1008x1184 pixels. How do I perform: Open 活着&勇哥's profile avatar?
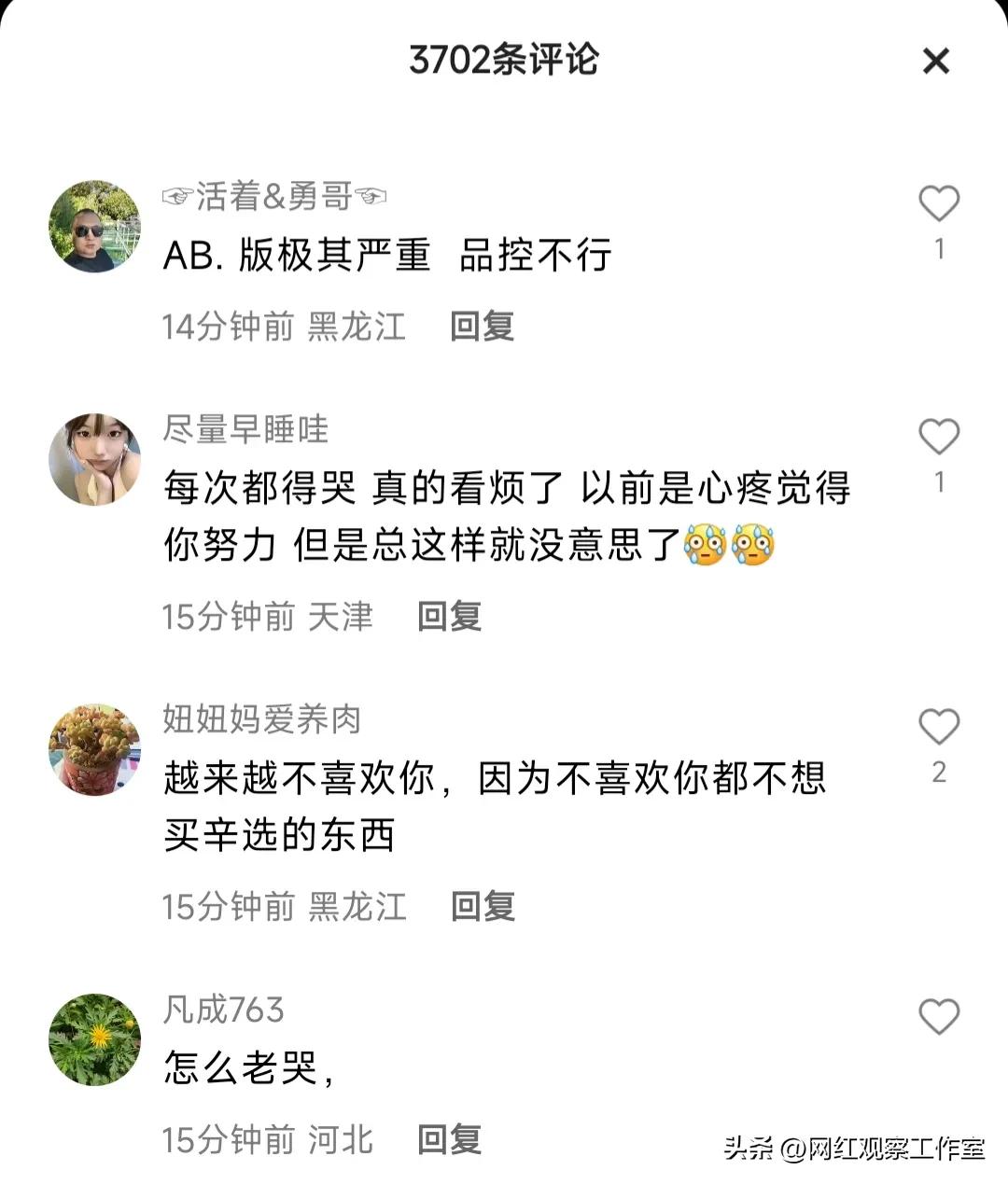[93, 225]
